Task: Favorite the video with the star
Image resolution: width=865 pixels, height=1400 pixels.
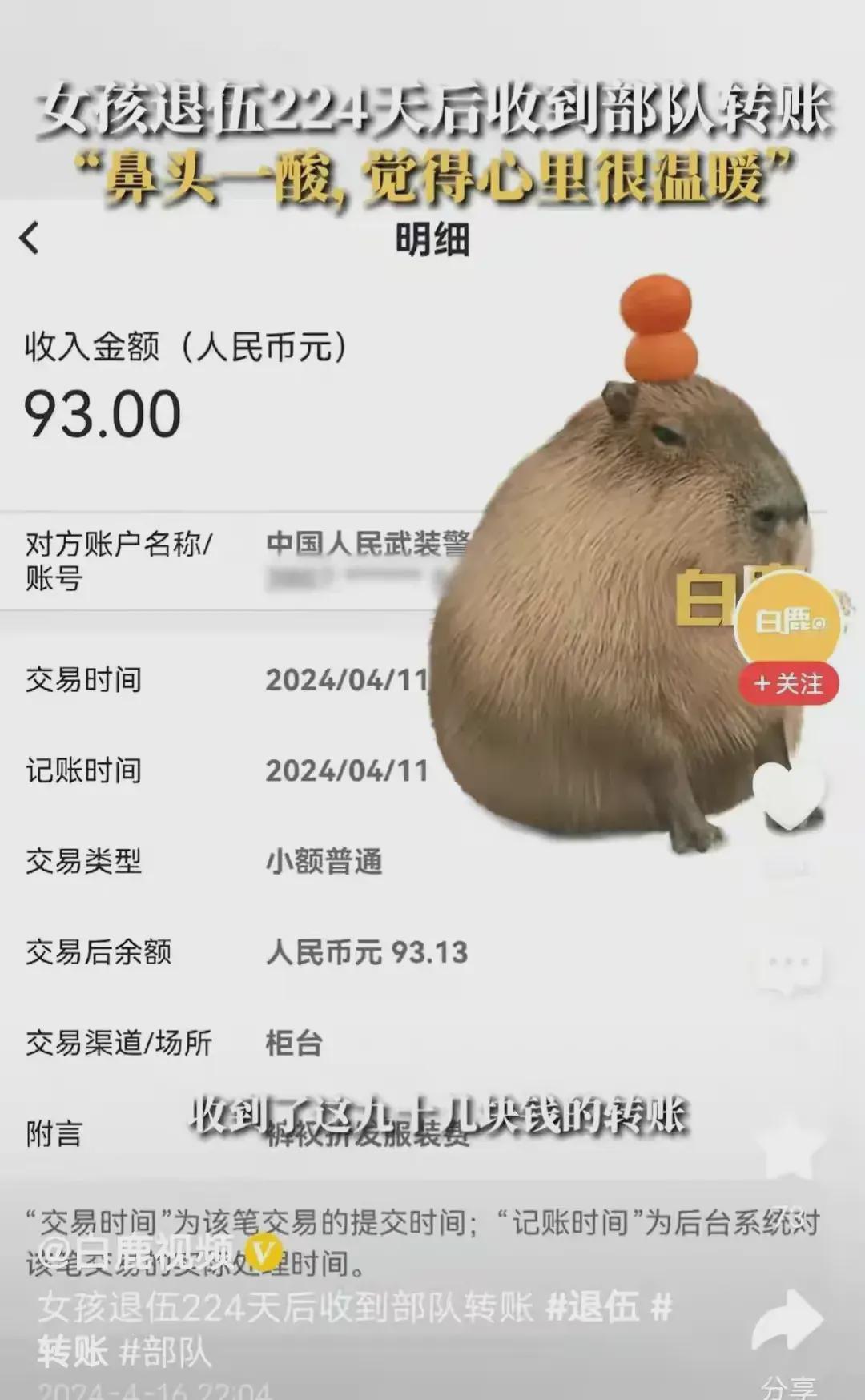Action: pyautogui.click(x=790, y=1148)
